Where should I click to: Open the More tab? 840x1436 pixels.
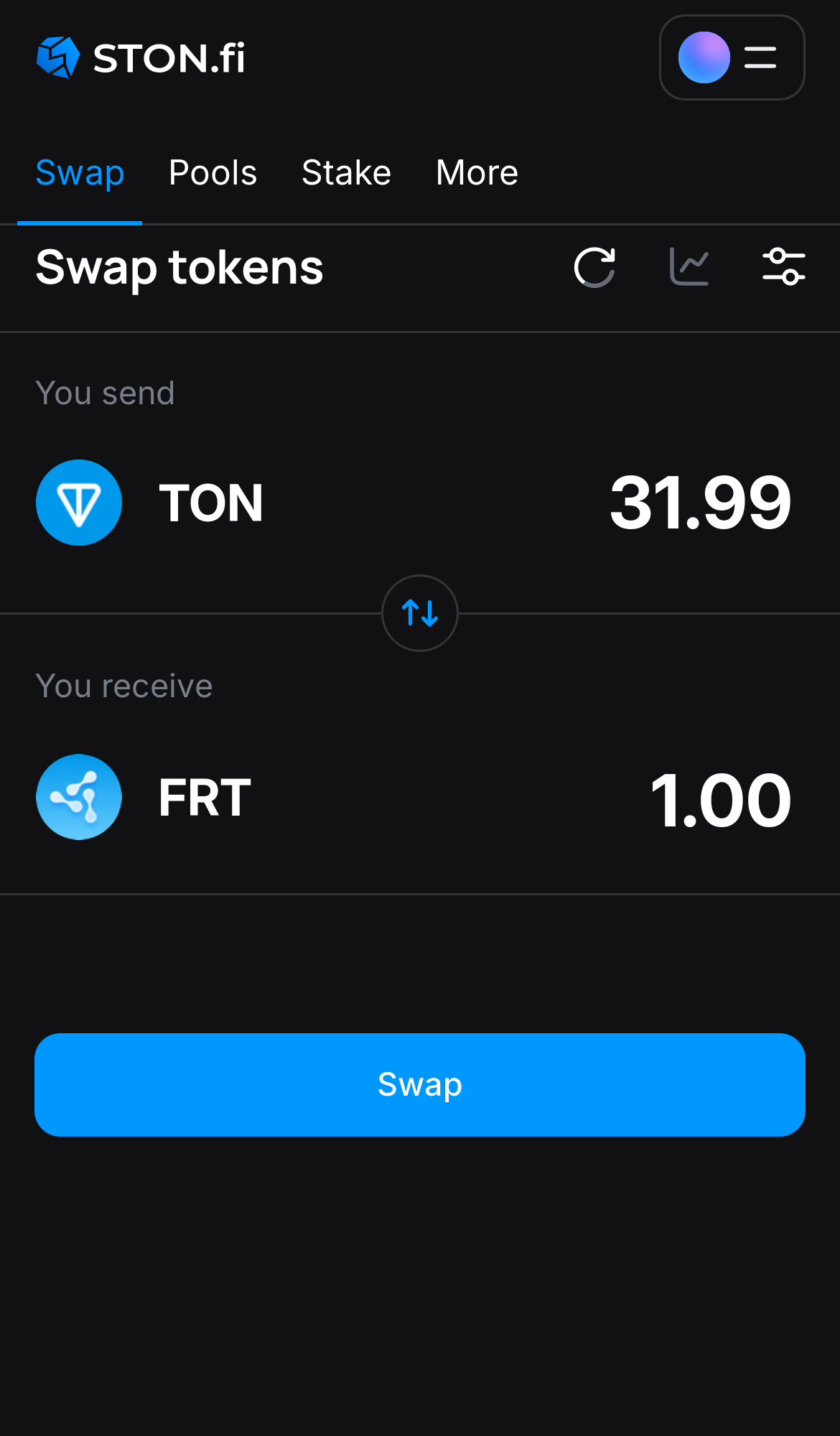[x=477, y=173]
